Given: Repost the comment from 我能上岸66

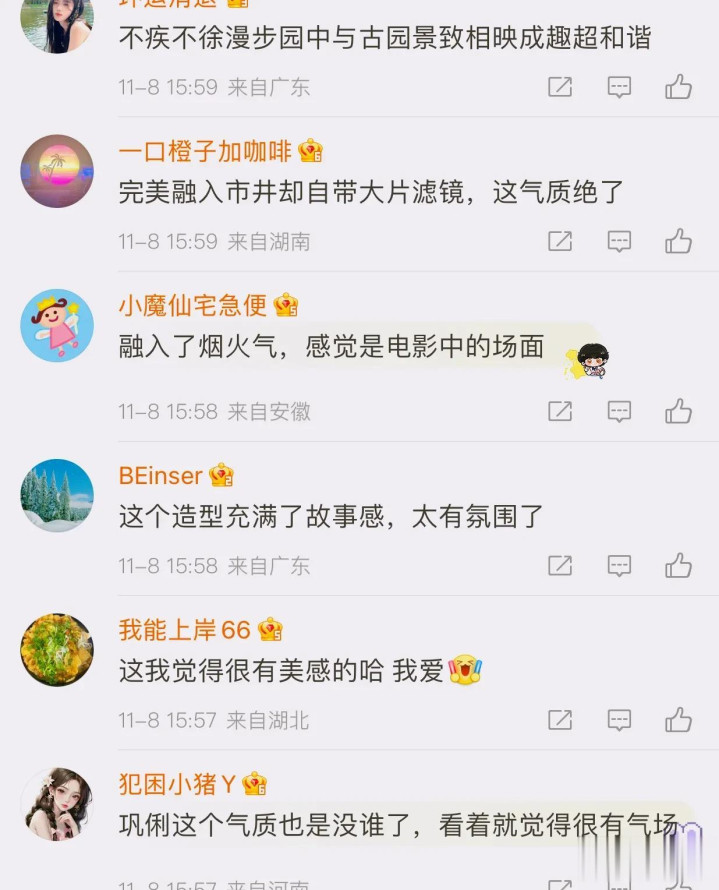Looking at the screenshot, I should [560, 720].
